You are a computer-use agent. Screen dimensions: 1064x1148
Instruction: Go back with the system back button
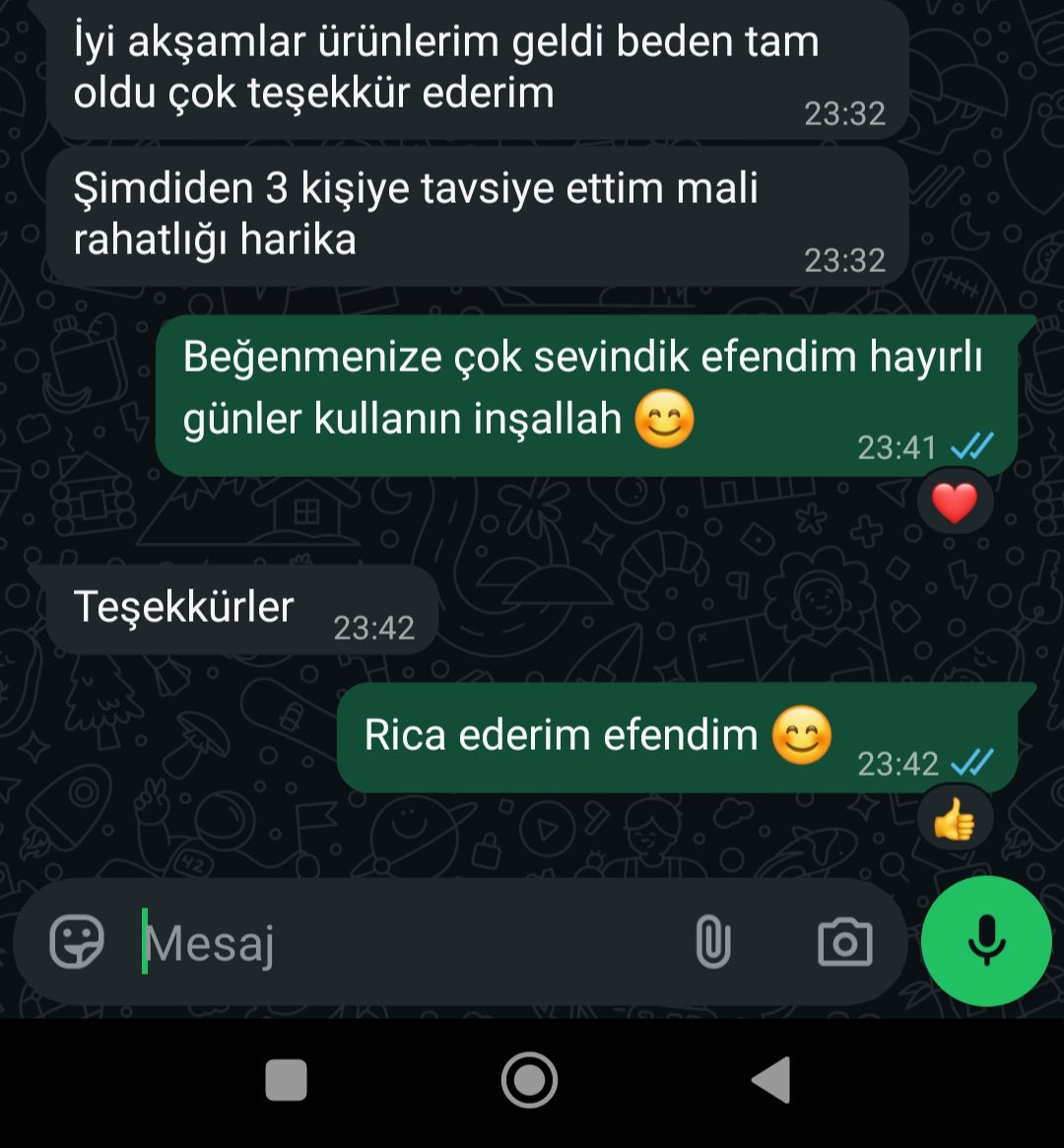pos(771,1080)
